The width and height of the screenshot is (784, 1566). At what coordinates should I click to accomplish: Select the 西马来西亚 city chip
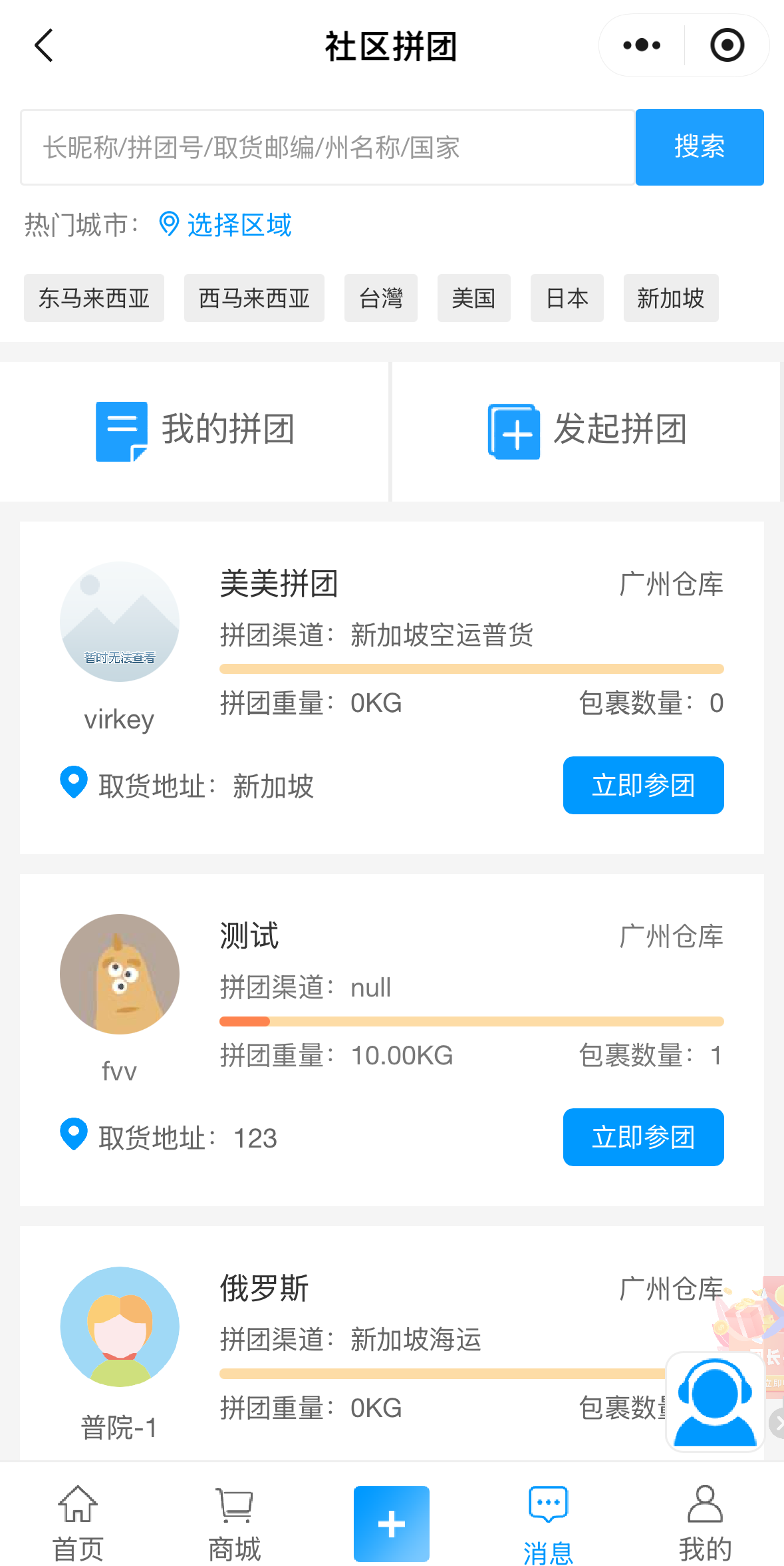tap(254, 298)
